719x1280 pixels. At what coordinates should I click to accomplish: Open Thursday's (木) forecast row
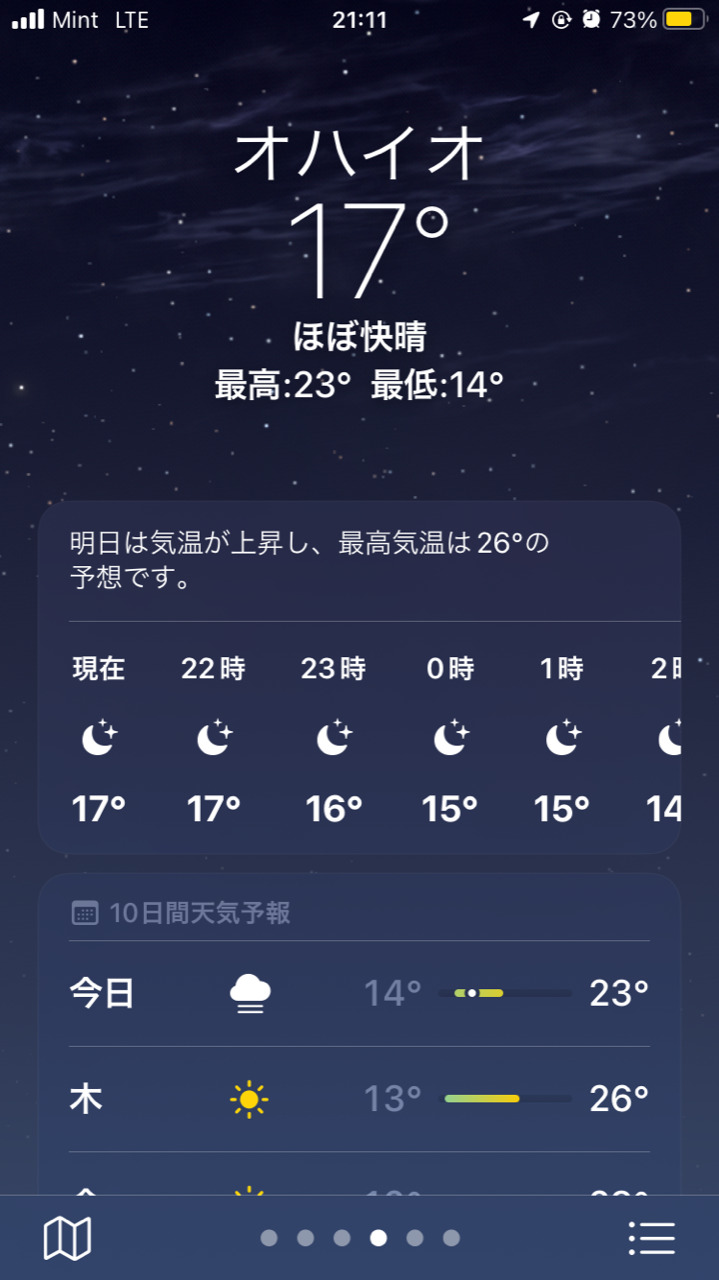(359, 1099)
